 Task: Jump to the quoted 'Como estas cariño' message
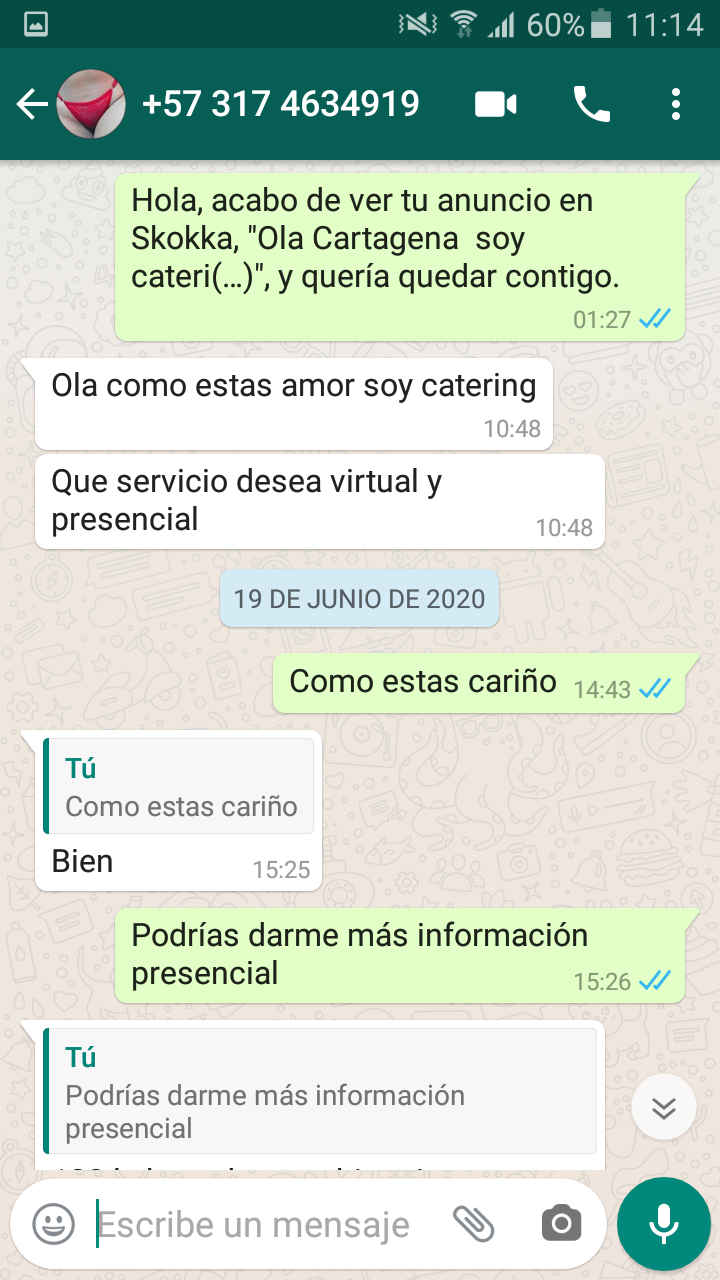coord(180,787)
